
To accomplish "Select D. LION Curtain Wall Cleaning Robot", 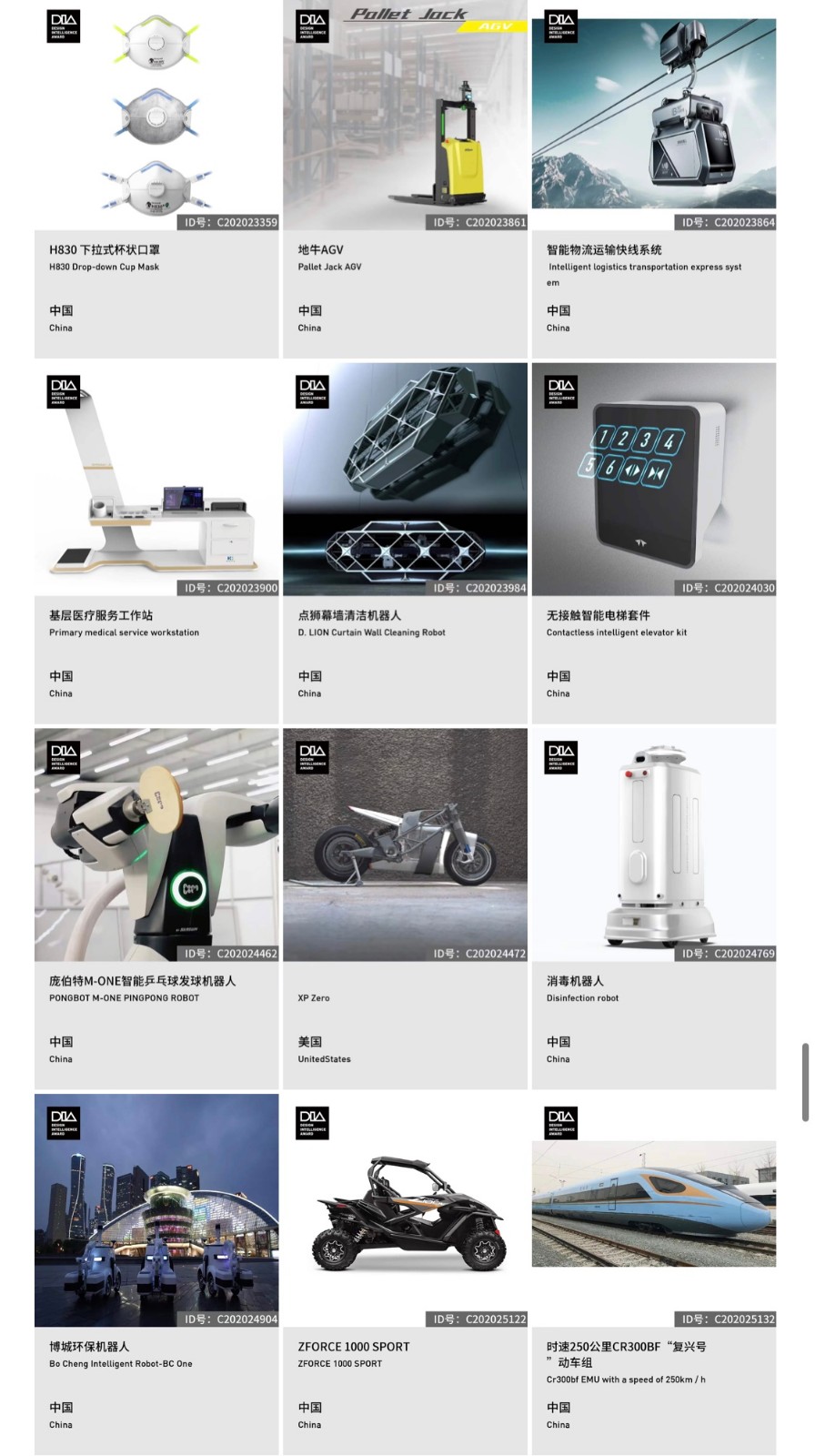I will coord(405,543).
